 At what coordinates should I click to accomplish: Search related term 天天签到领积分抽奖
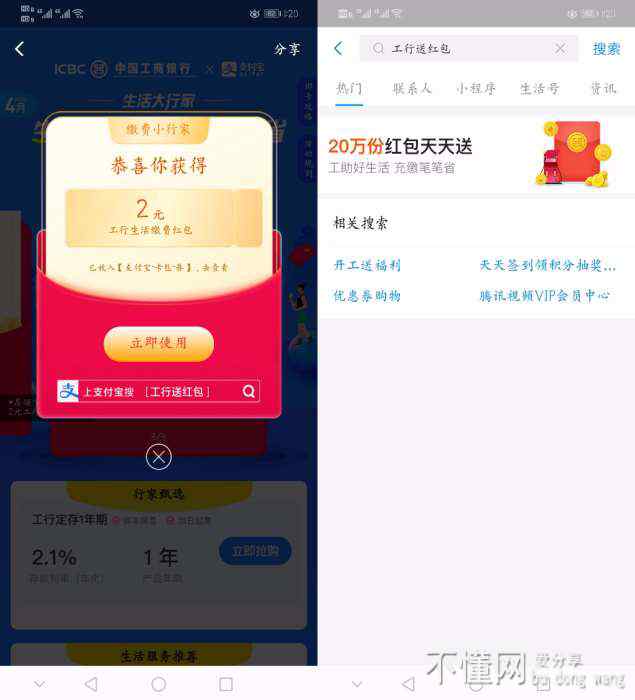tap(547, 265)
